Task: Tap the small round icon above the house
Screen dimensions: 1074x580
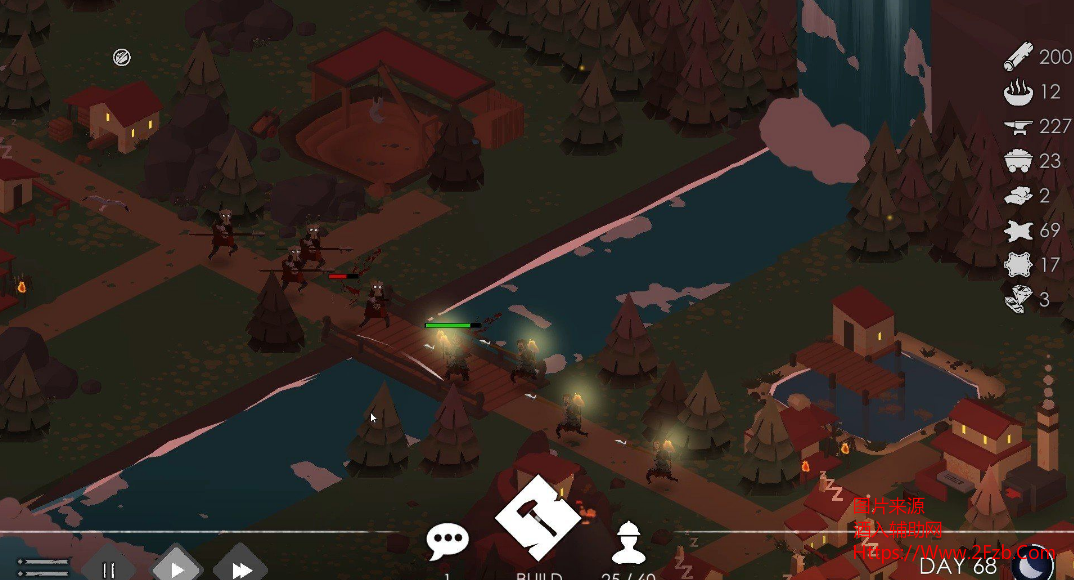Action: [122, 57]
